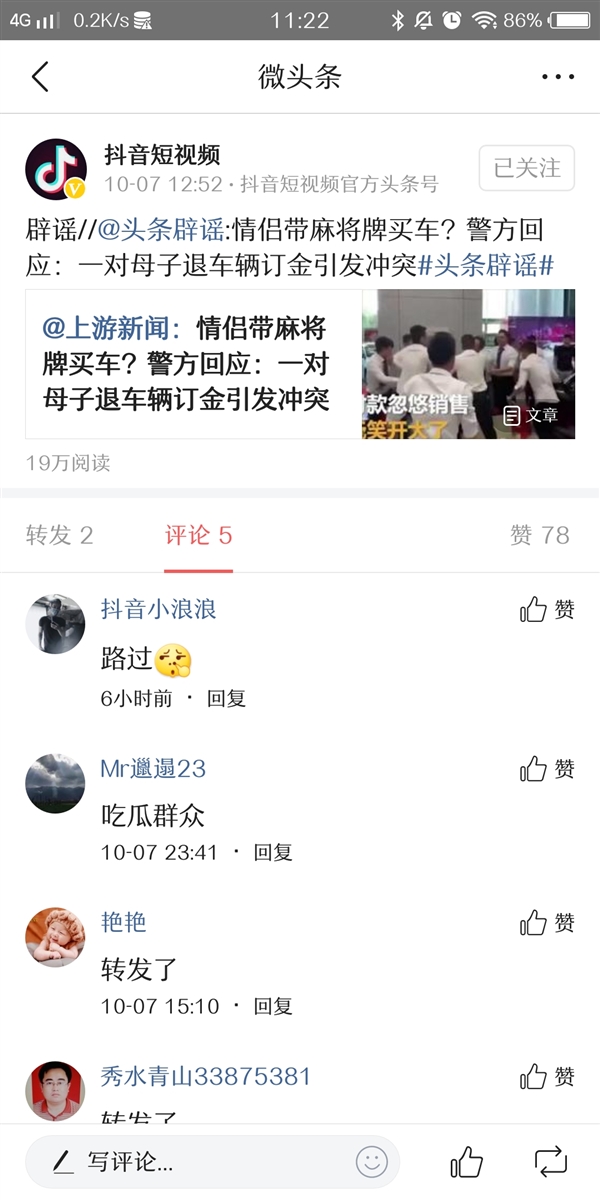The image size is (600, 1200).
Task: Switch to the 赞 78 tab
Action: 539,535
